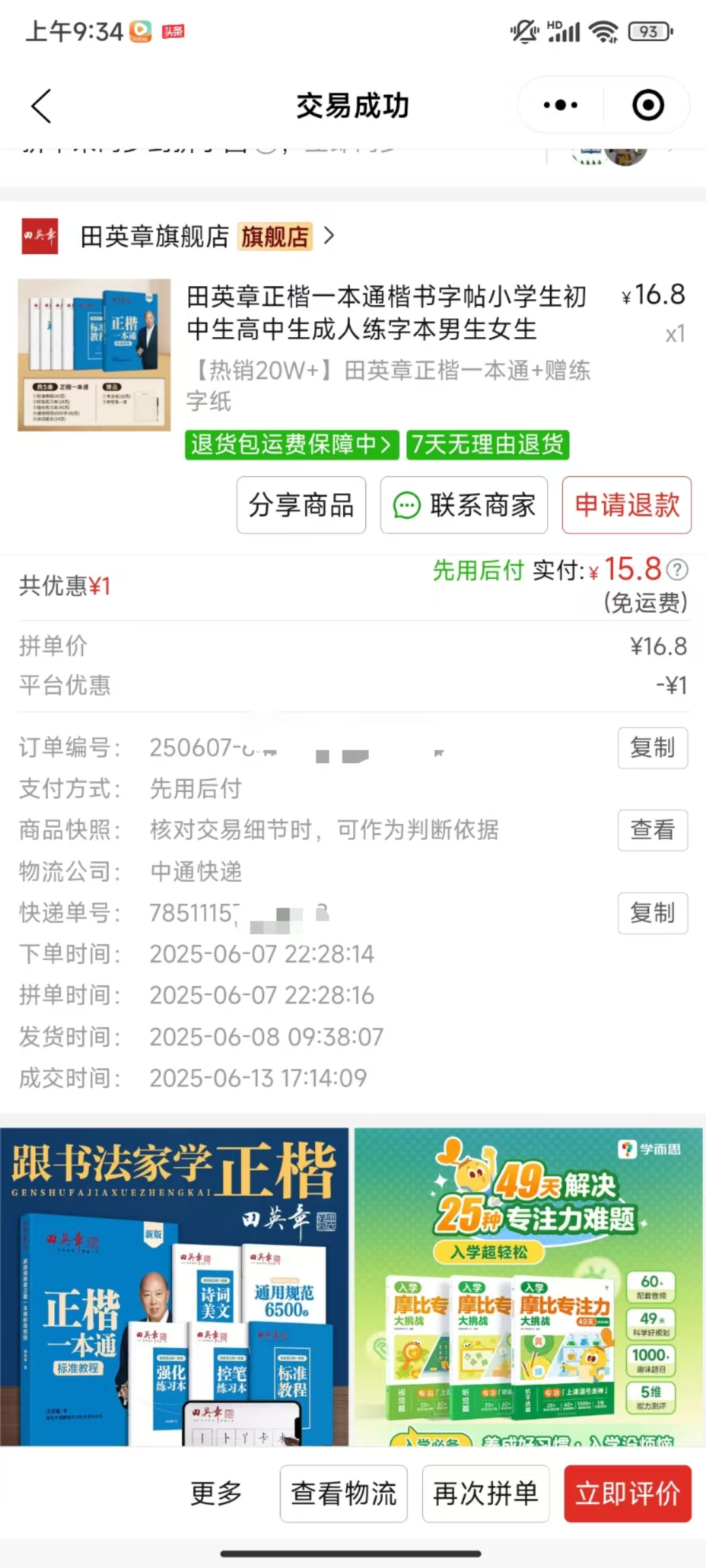Check the logistics with 查看物流
The height and width of the screenshot is (1568, 706).
coord(344,1494)
